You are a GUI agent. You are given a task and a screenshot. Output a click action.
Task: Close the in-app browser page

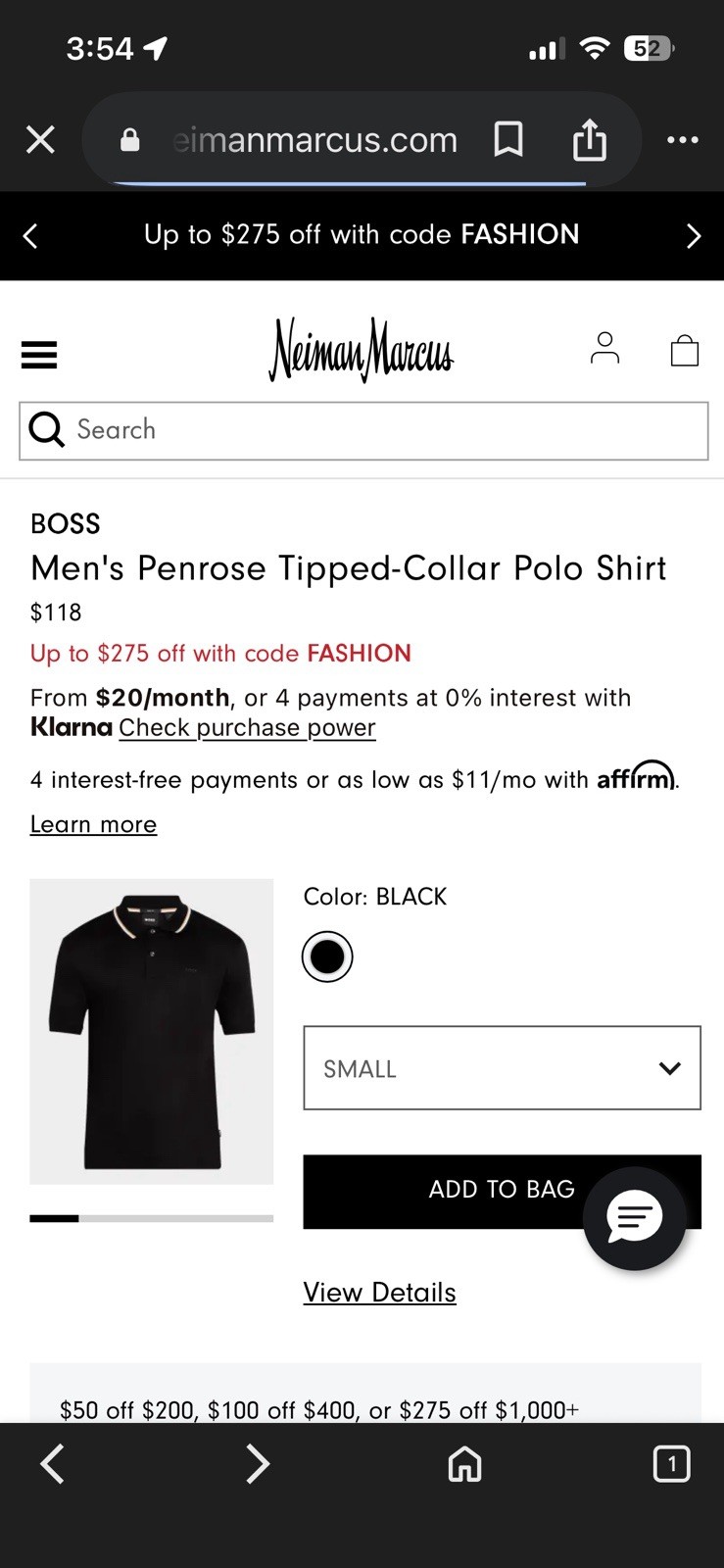click(x=40, y=140)
